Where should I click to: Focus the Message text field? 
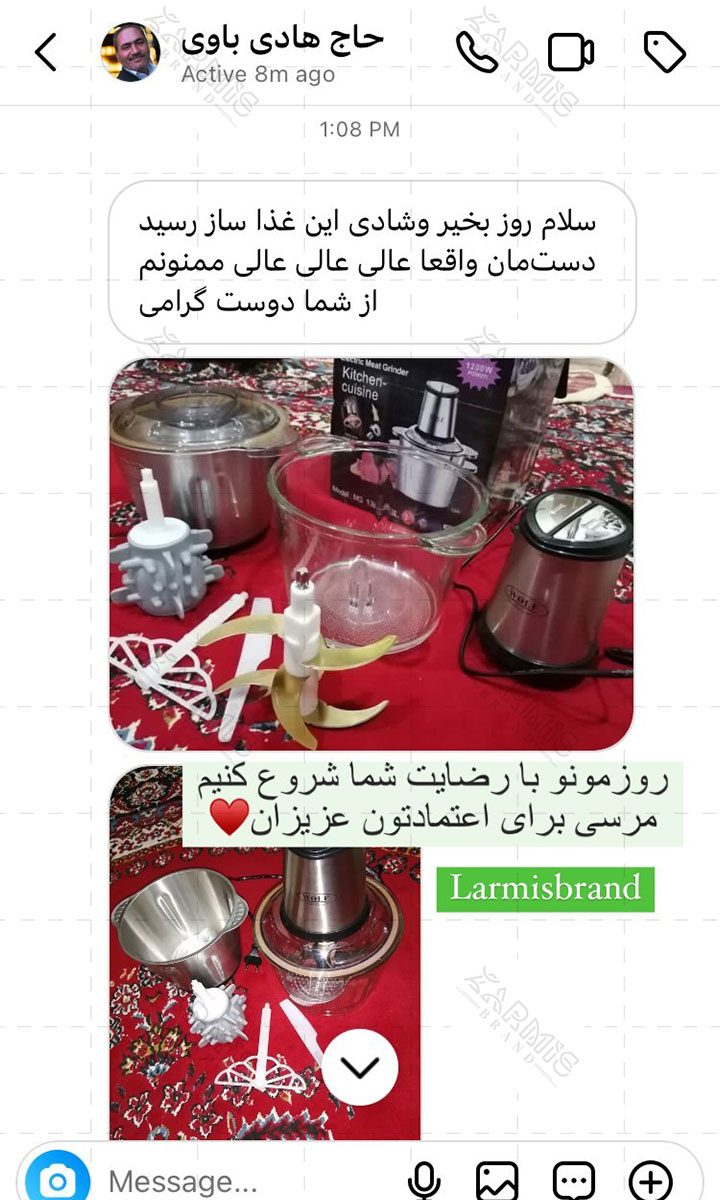click(240, 1182)
